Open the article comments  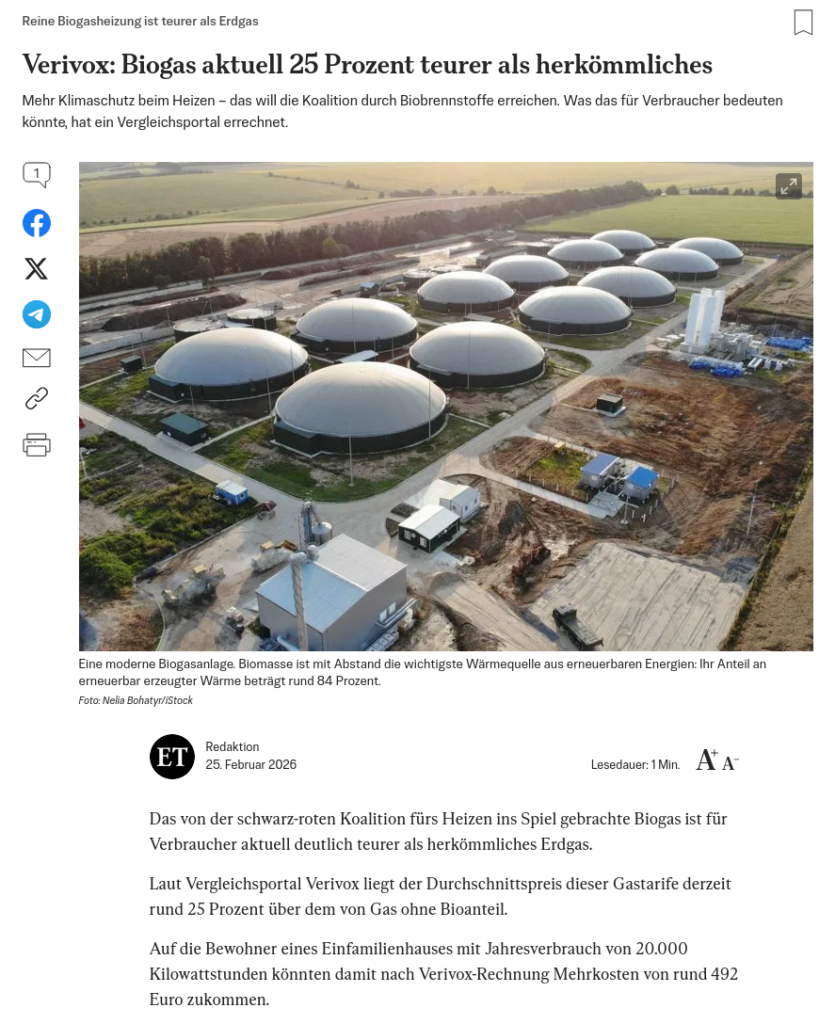pos(36,176)
